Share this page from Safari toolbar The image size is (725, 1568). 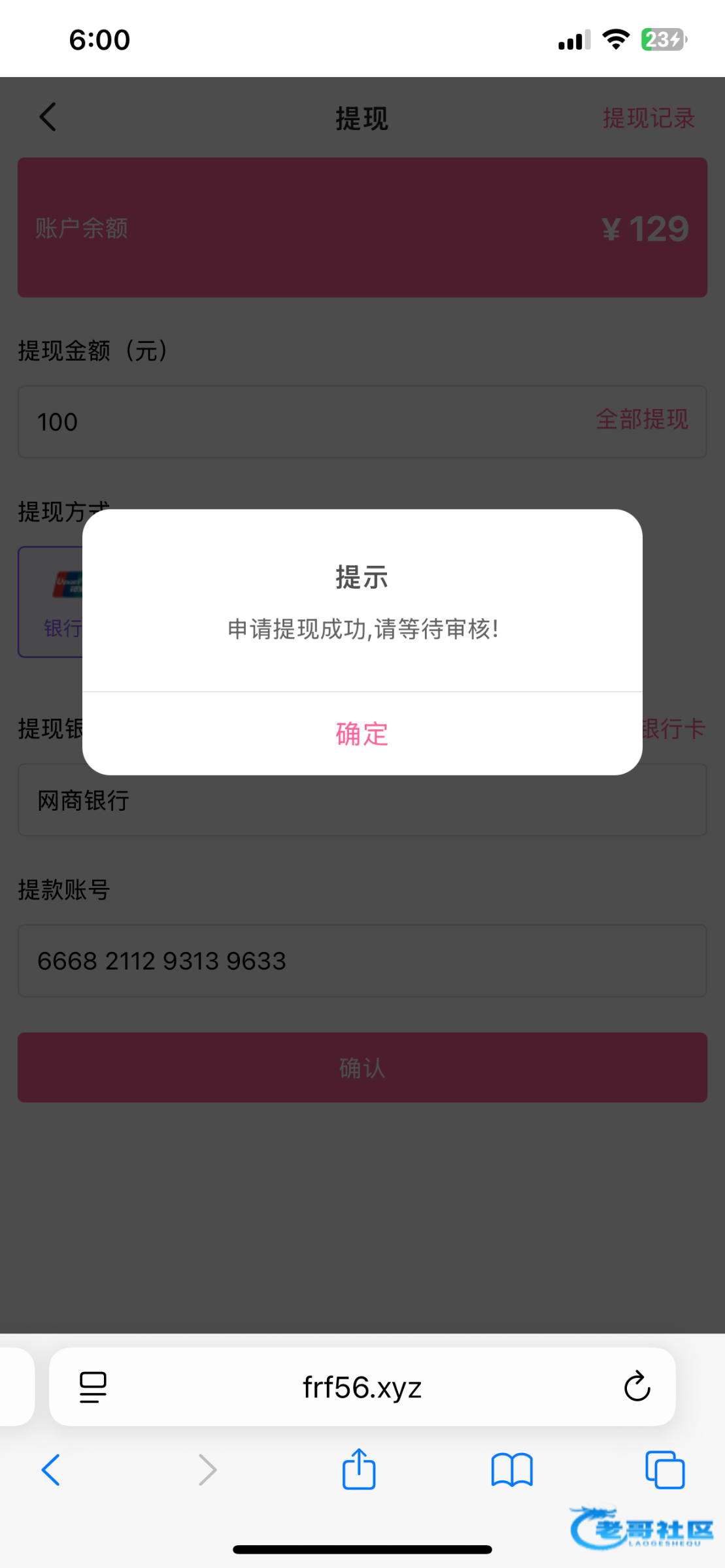tap(359, 1470)
